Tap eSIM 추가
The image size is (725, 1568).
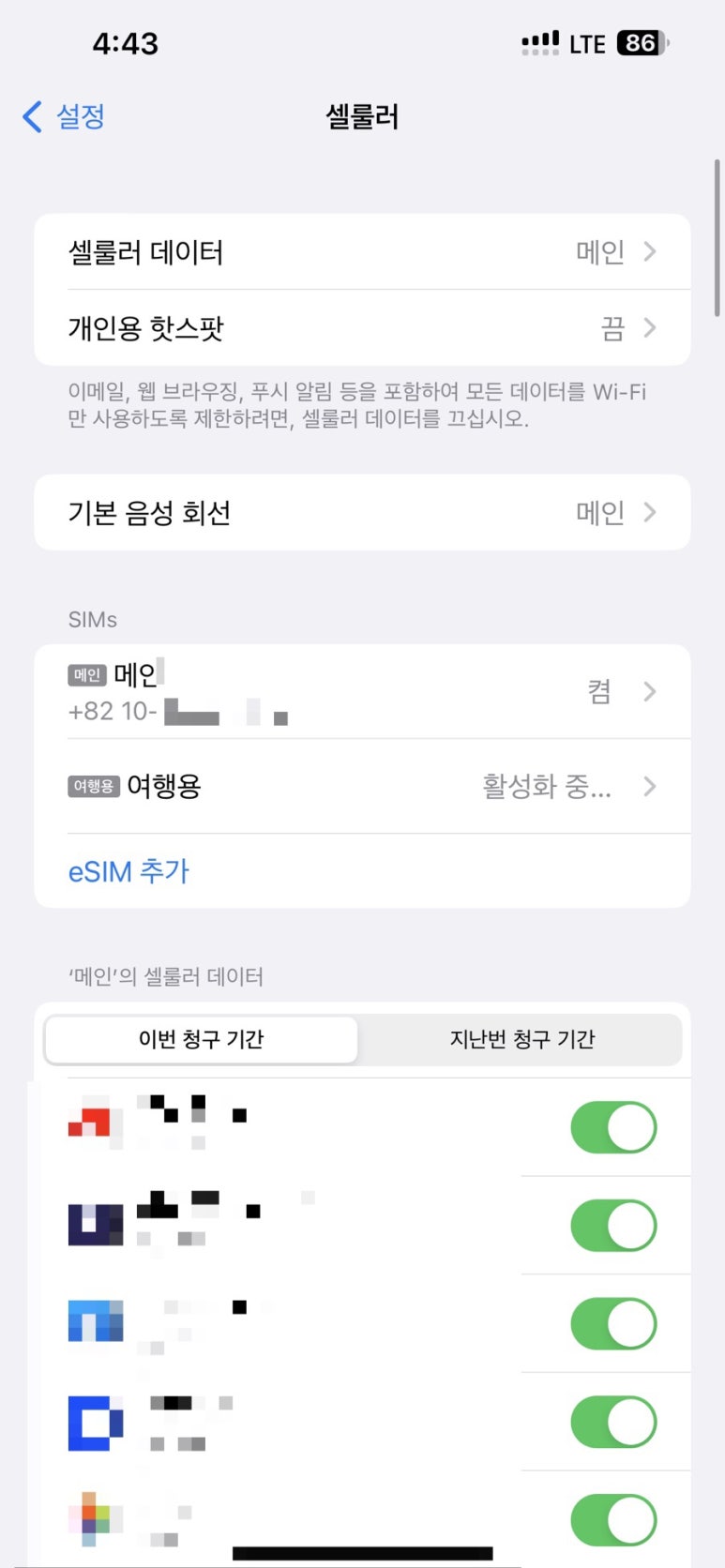(128, 871)
